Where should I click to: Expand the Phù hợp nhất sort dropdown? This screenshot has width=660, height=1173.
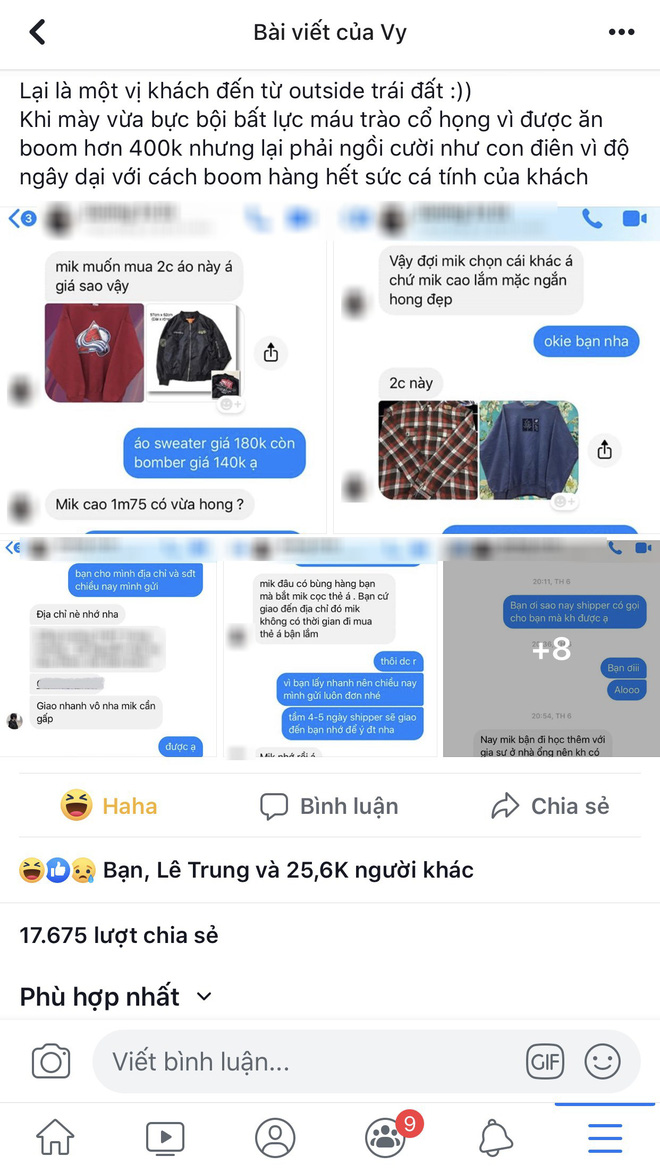(x=116, y=996)
